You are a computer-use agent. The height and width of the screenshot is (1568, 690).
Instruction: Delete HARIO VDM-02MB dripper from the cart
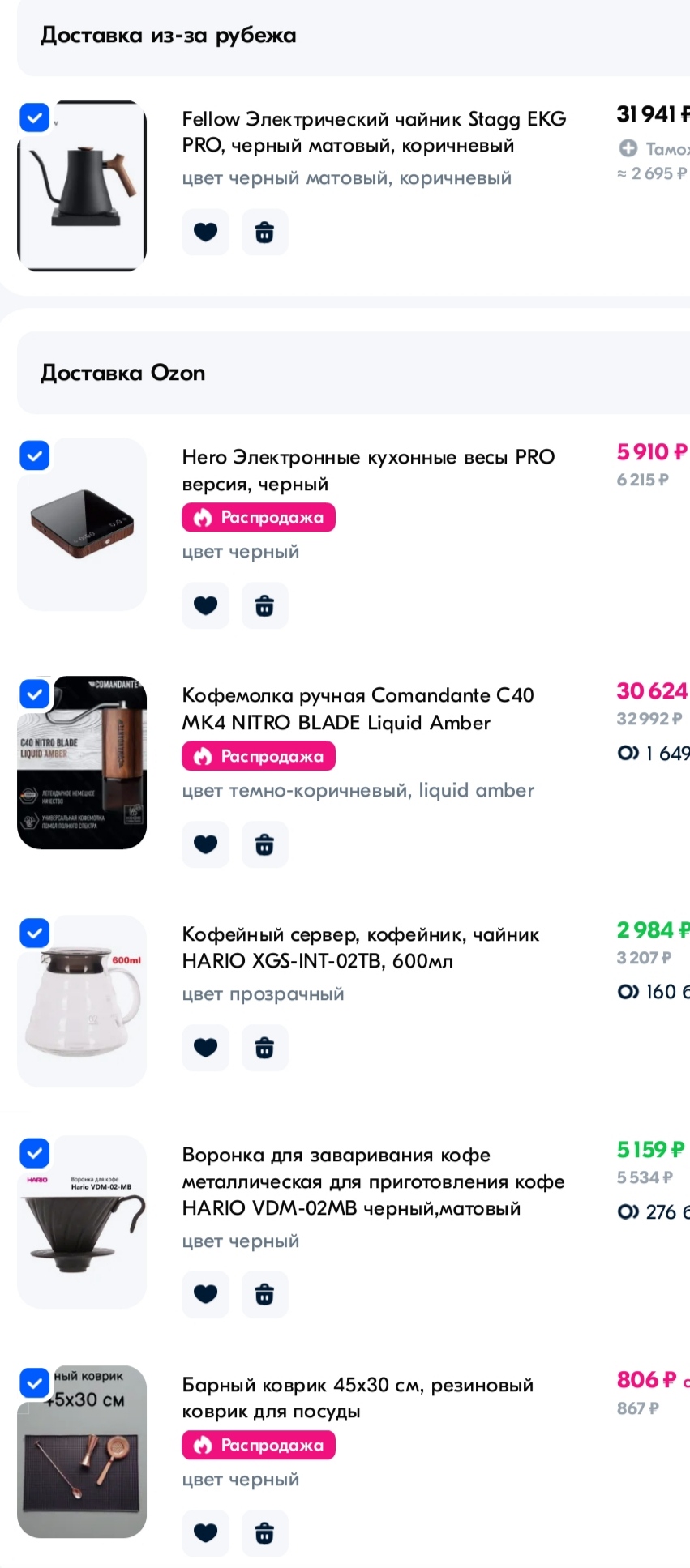tap(264, 1294)
